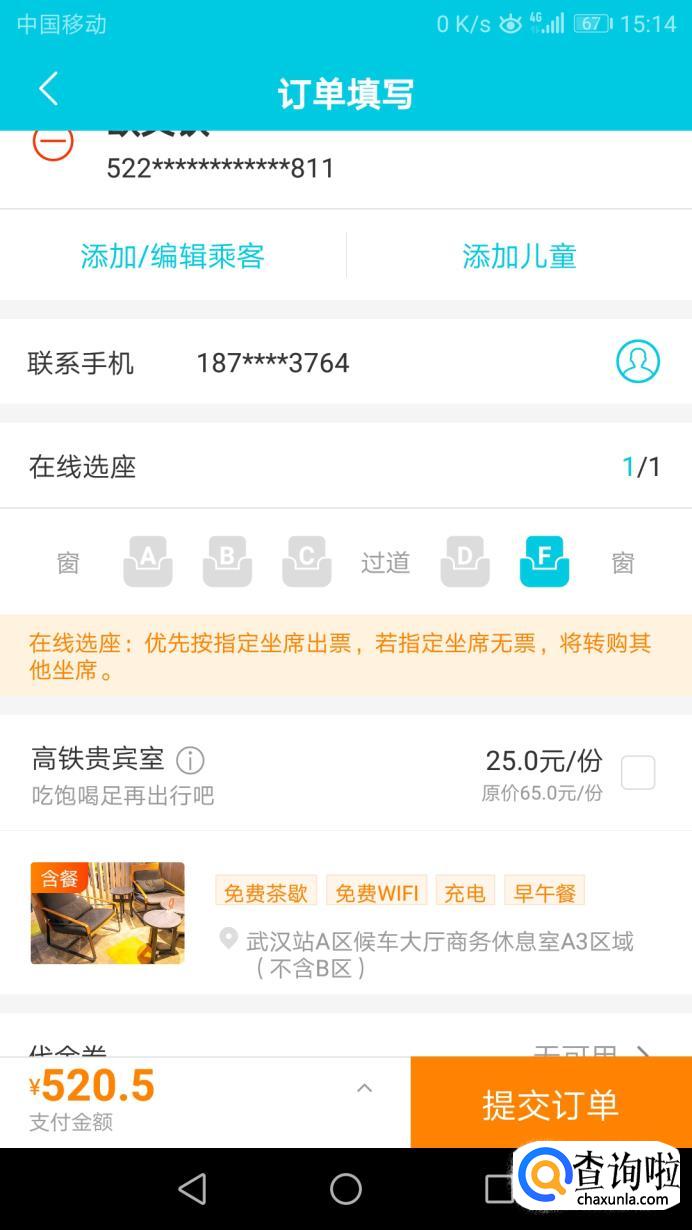Open the contact picker icon next to 联系手机

pos(637,361)
